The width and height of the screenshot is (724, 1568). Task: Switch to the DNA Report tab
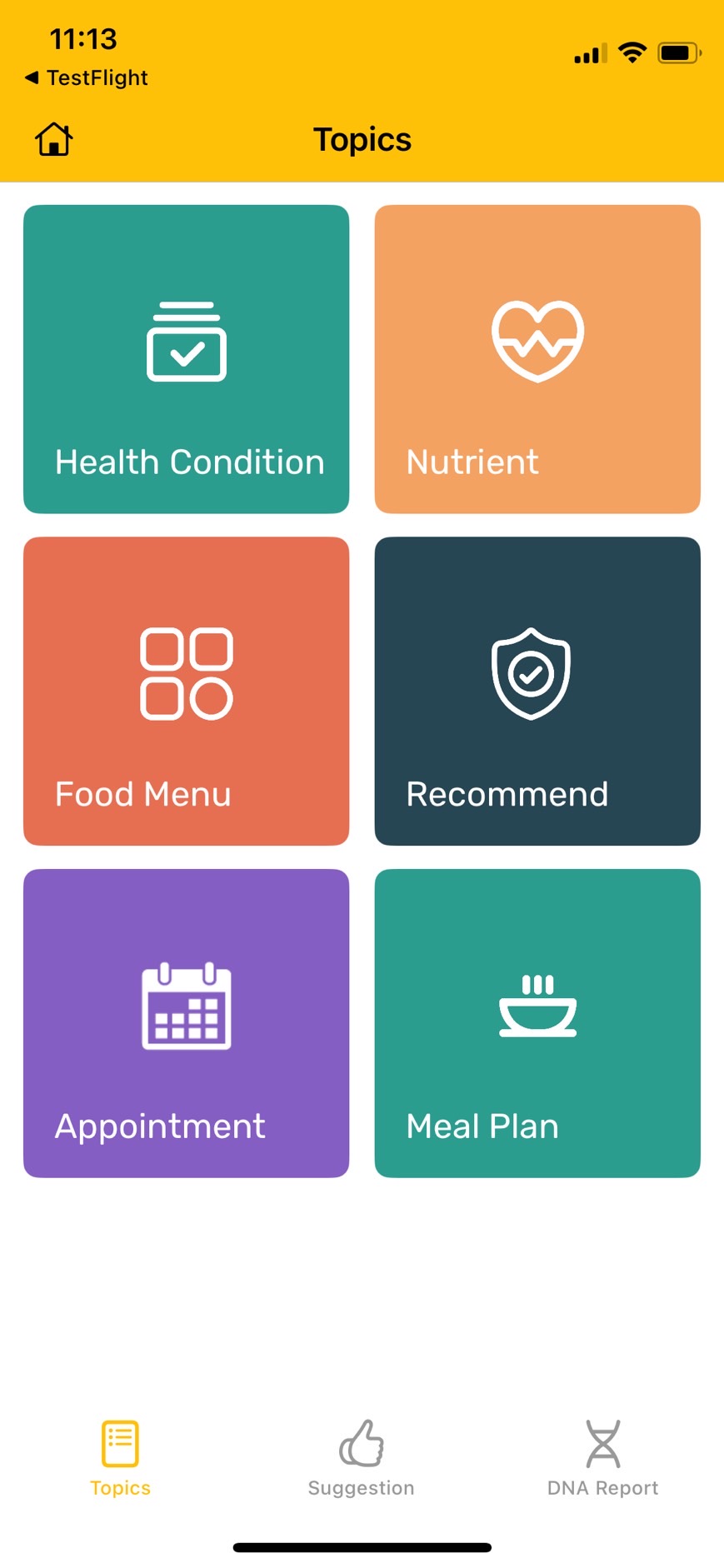point(602,1458)
